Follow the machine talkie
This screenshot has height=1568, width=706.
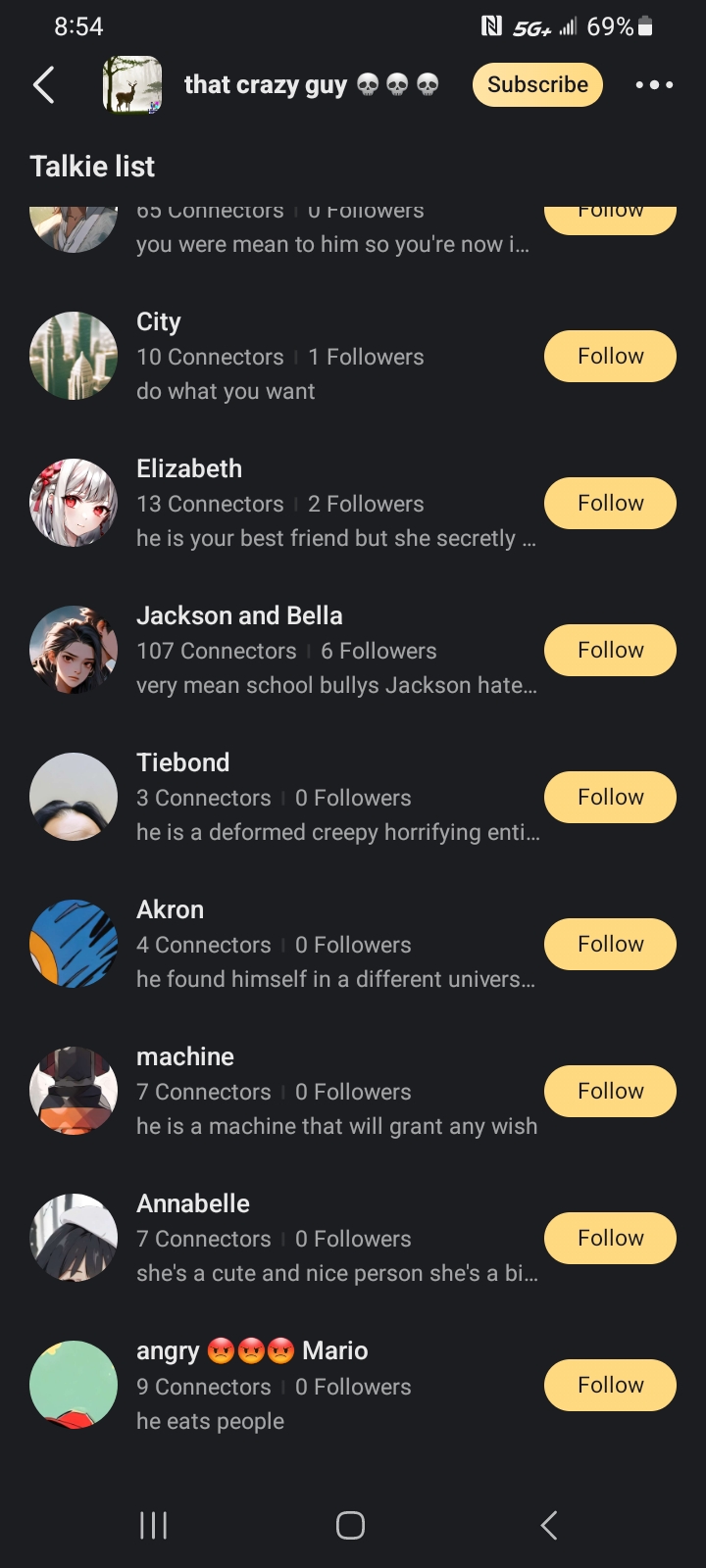[610, 1091]
